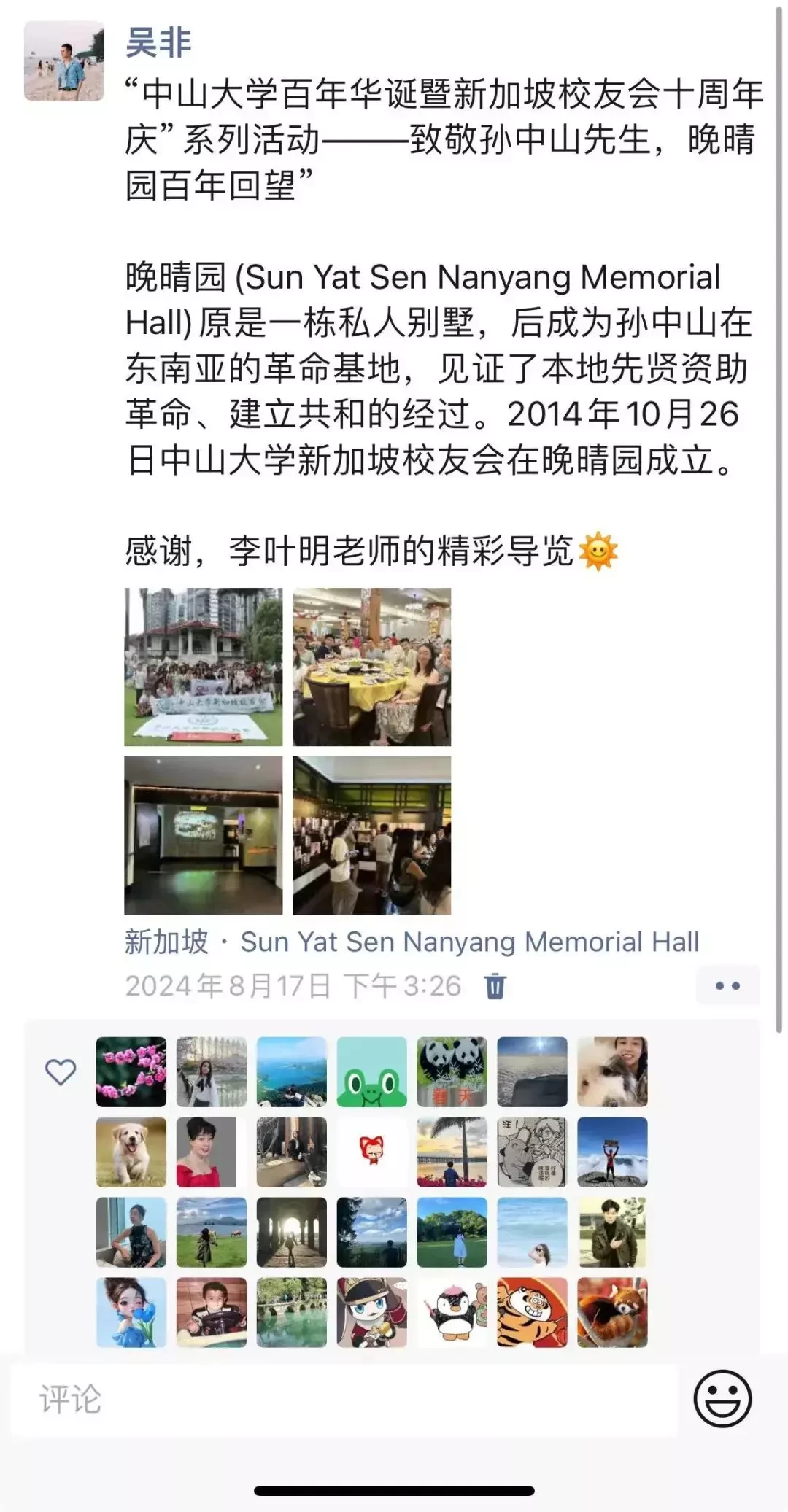788x1512 pixels.
Task: Open the pink blossoms avatar liker
Action: click(x=131, y=1071)
